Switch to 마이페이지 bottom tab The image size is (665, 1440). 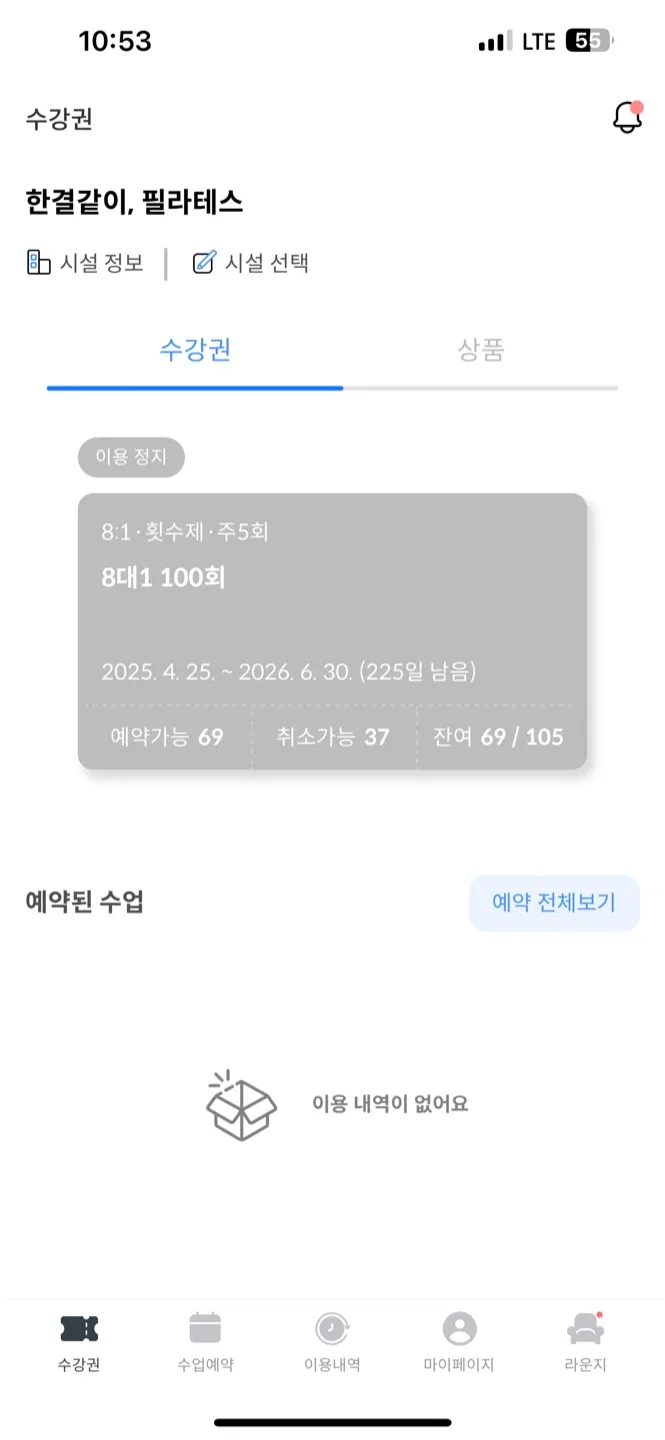pyautogui.click(x=459, y=1342)
